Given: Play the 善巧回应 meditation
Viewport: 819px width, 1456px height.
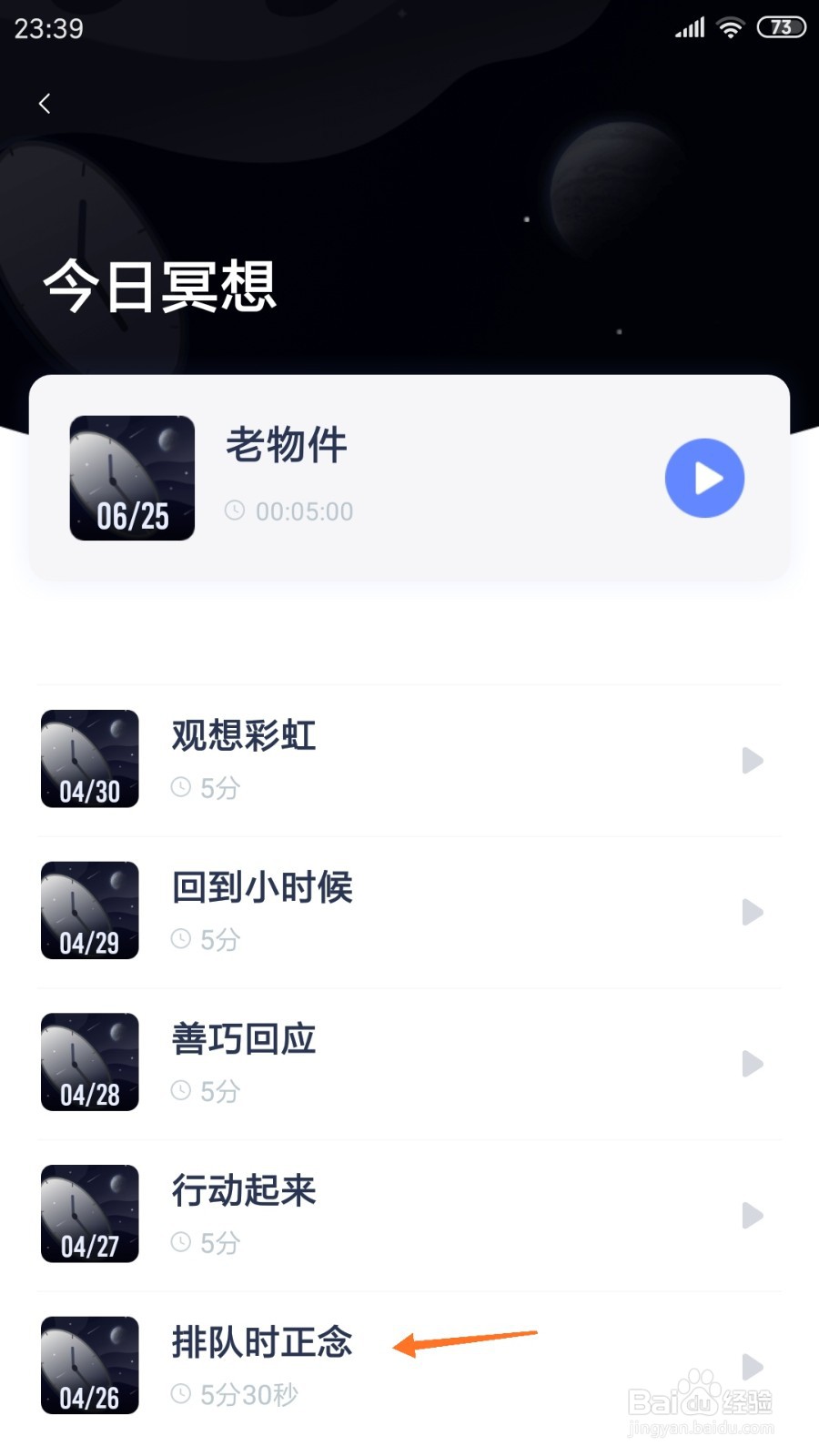Looking at the screenshot, I should (x=752, y=1065).
